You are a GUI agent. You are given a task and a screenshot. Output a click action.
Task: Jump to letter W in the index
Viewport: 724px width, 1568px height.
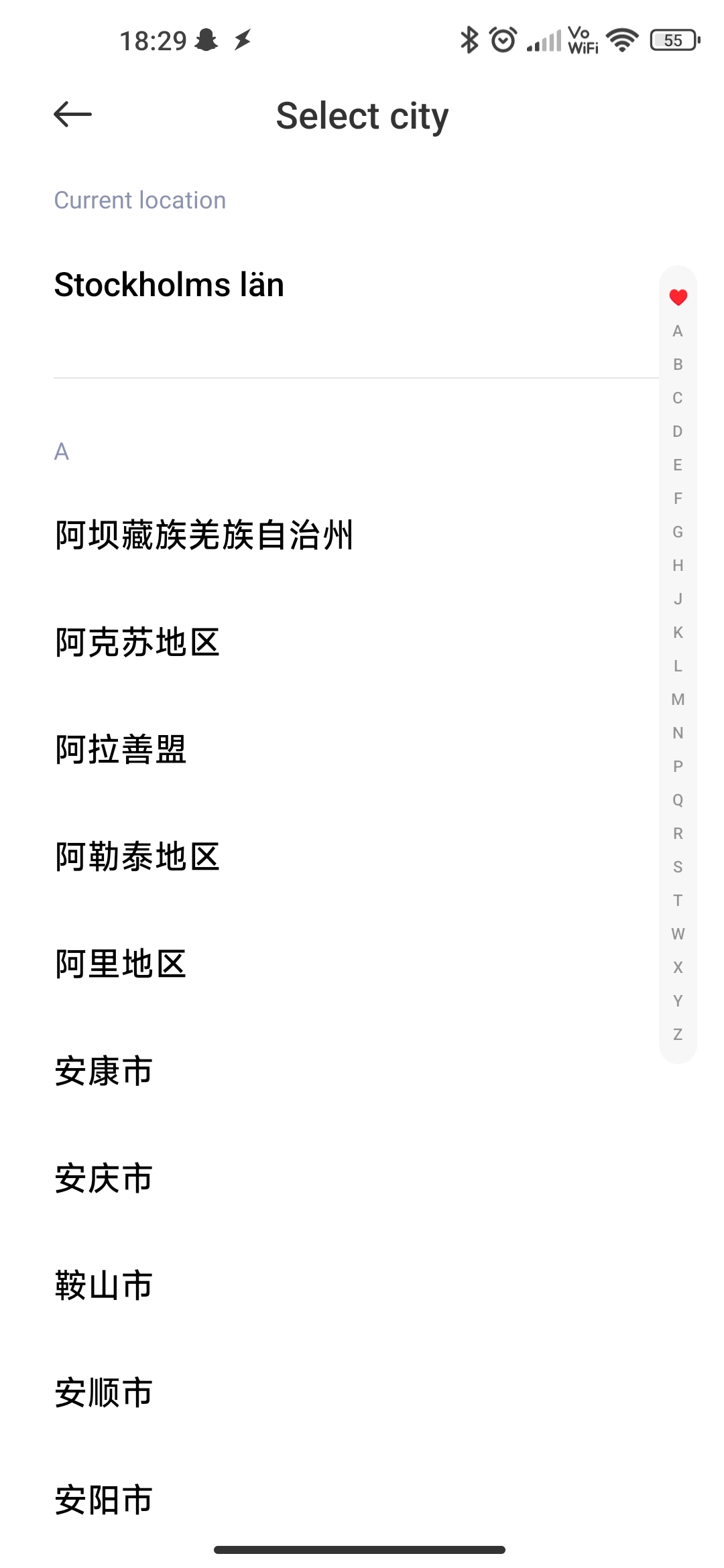[678, 934]
